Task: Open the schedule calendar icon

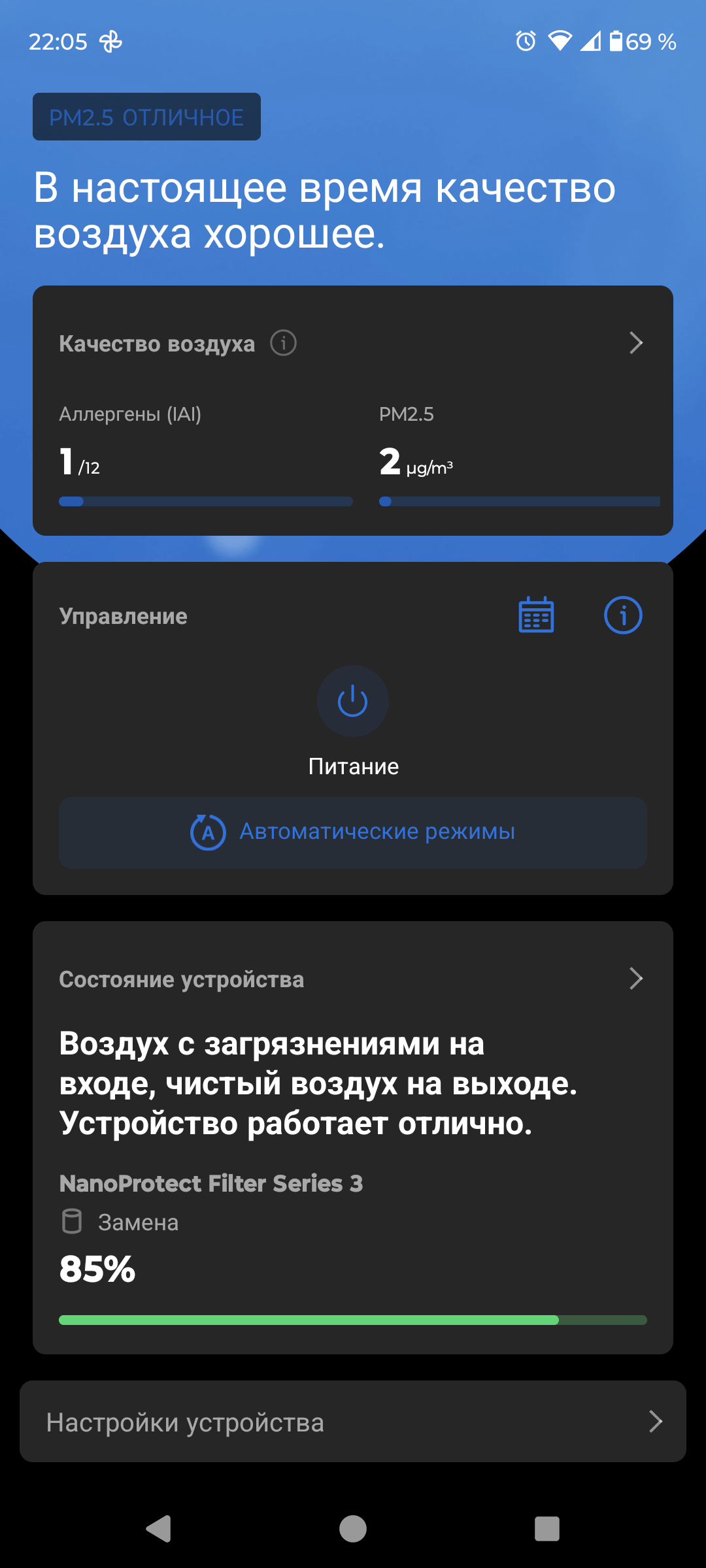Action: pos(536,615)
